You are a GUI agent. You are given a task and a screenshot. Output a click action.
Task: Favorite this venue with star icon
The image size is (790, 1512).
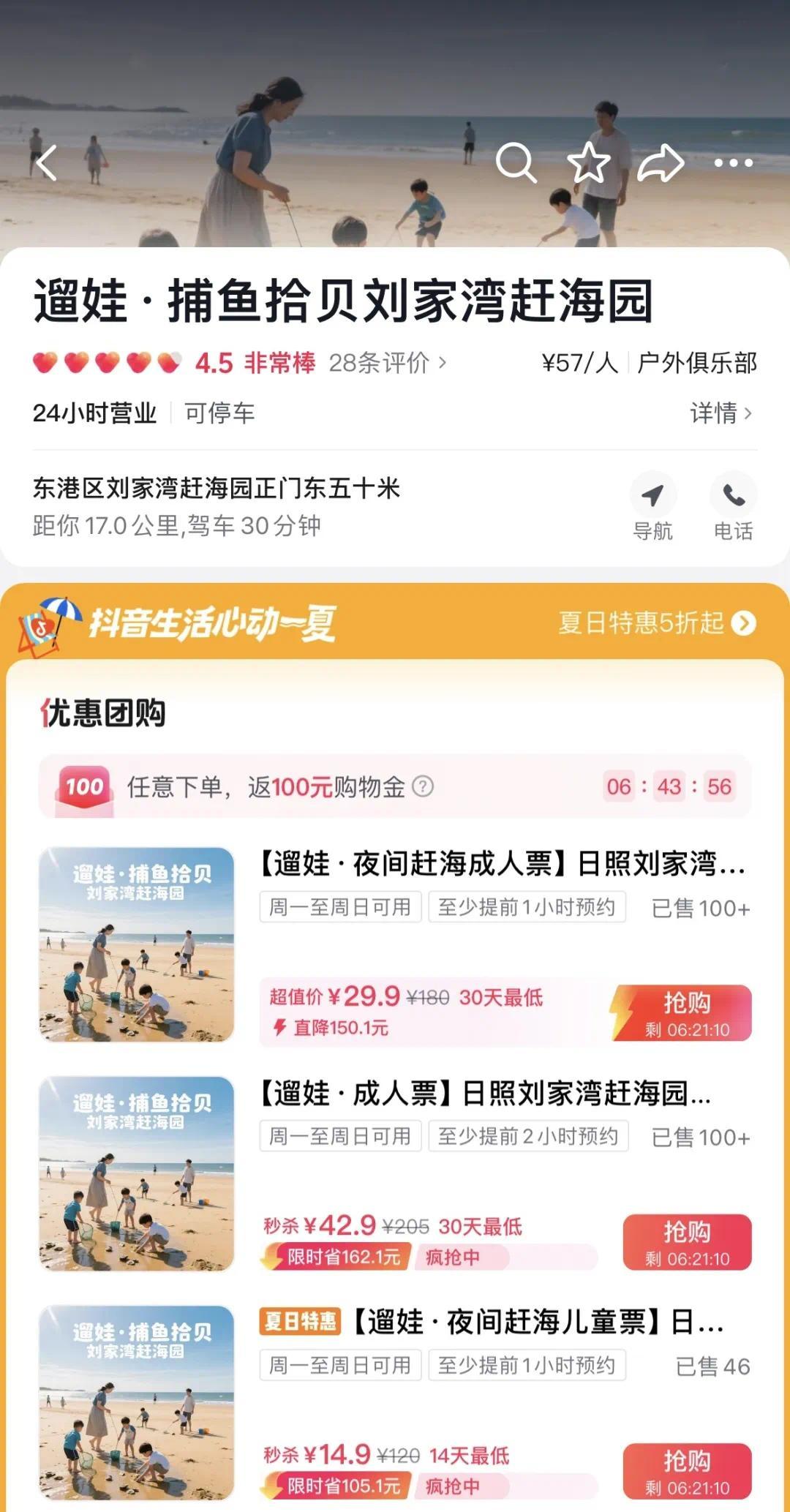click(589, 162)
